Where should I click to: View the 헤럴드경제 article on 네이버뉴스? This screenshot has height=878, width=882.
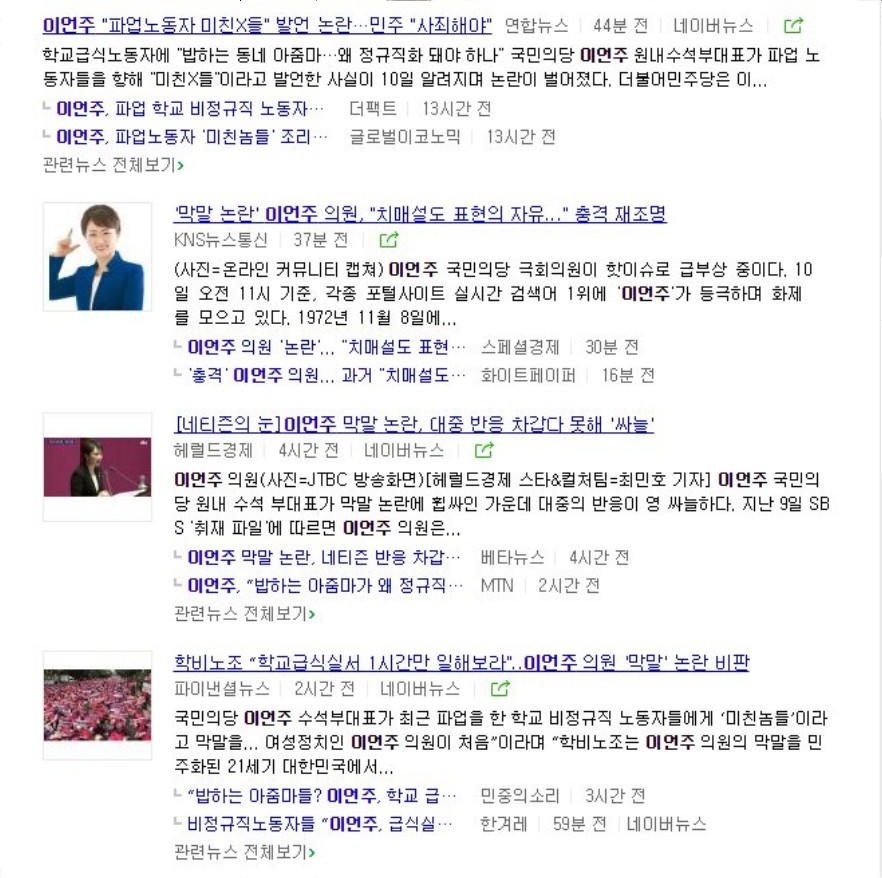click(404, 450)
